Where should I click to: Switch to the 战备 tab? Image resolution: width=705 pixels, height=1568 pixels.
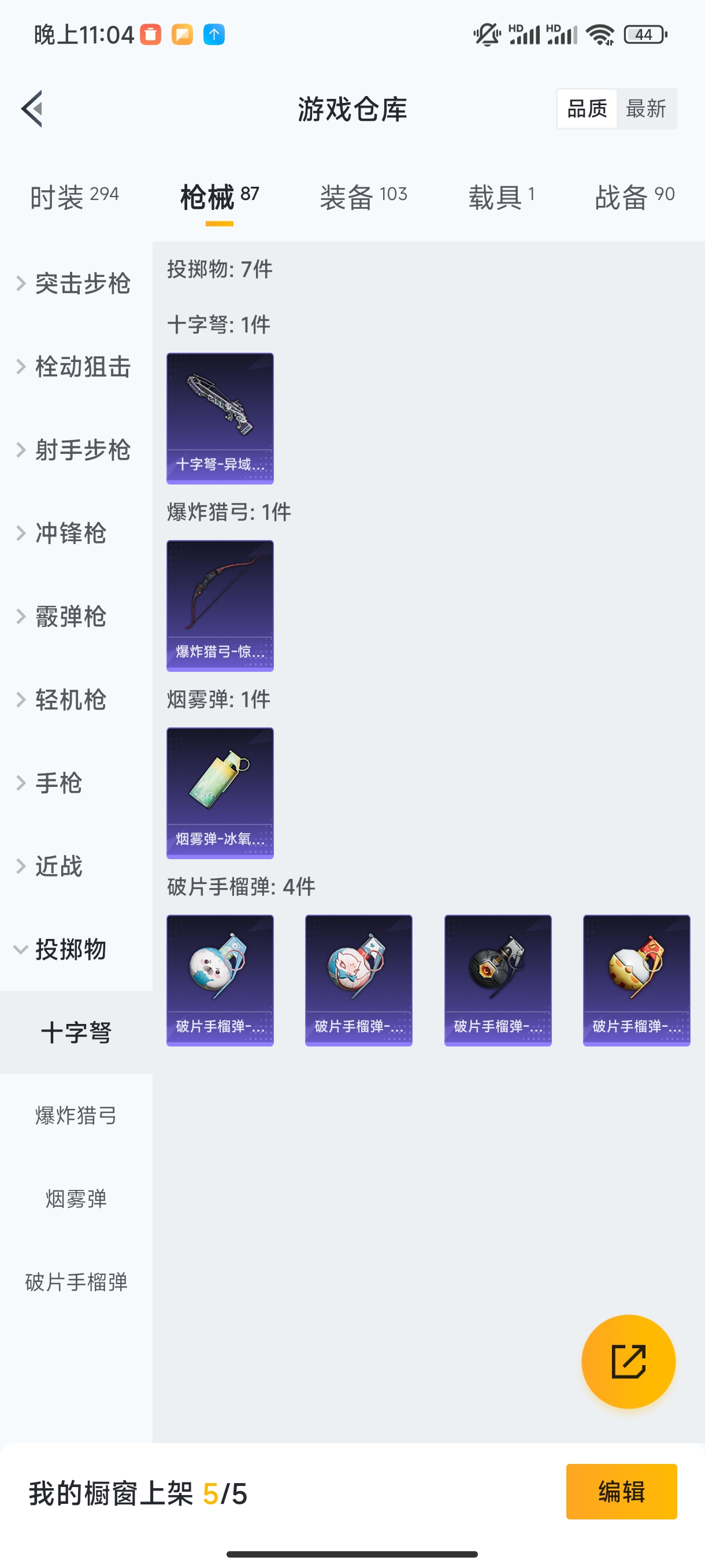point(634,197)
